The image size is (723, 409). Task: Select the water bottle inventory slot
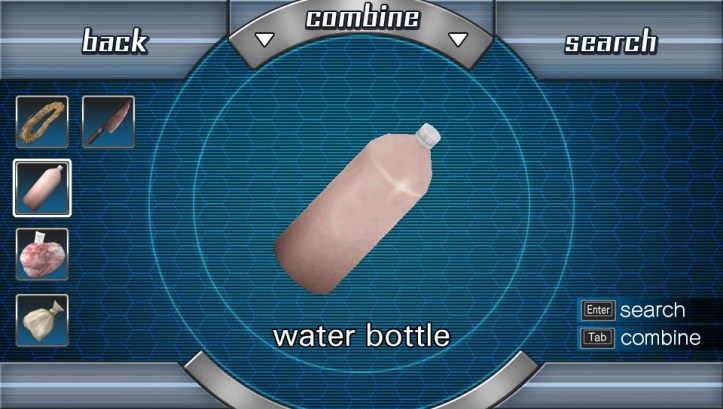pos(42,188)
